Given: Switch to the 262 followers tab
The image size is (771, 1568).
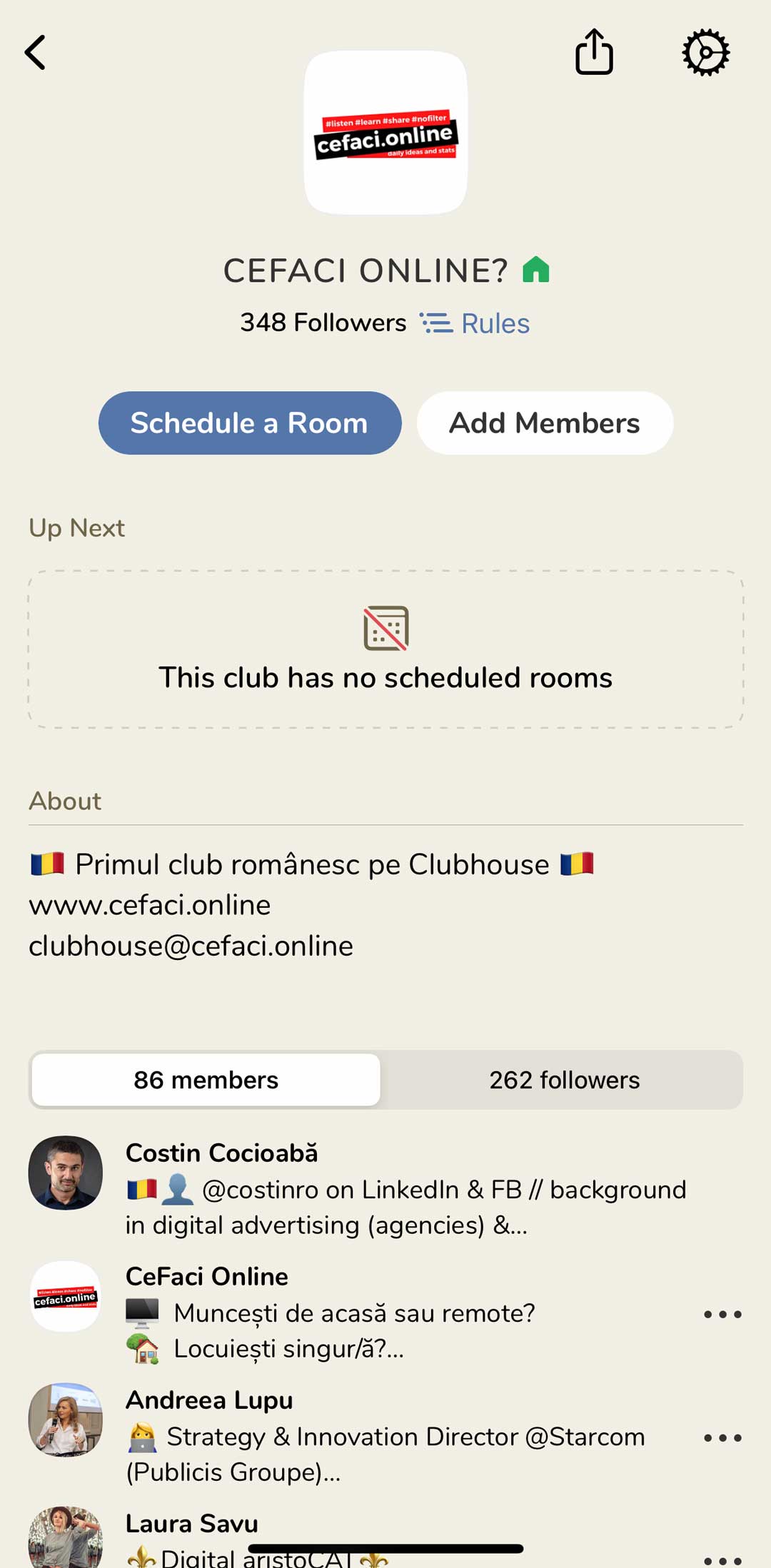Looking at the screenshot, I should 564,1080.
